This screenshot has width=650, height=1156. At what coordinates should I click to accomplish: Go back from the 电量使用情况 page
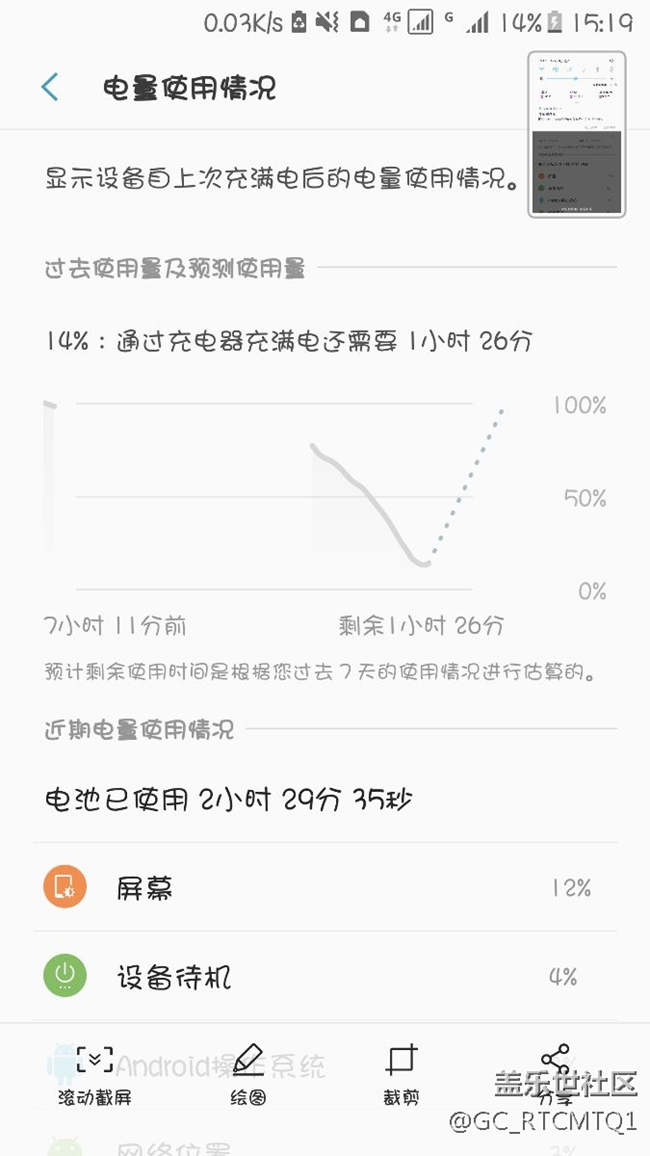click(x=50, y=88)
